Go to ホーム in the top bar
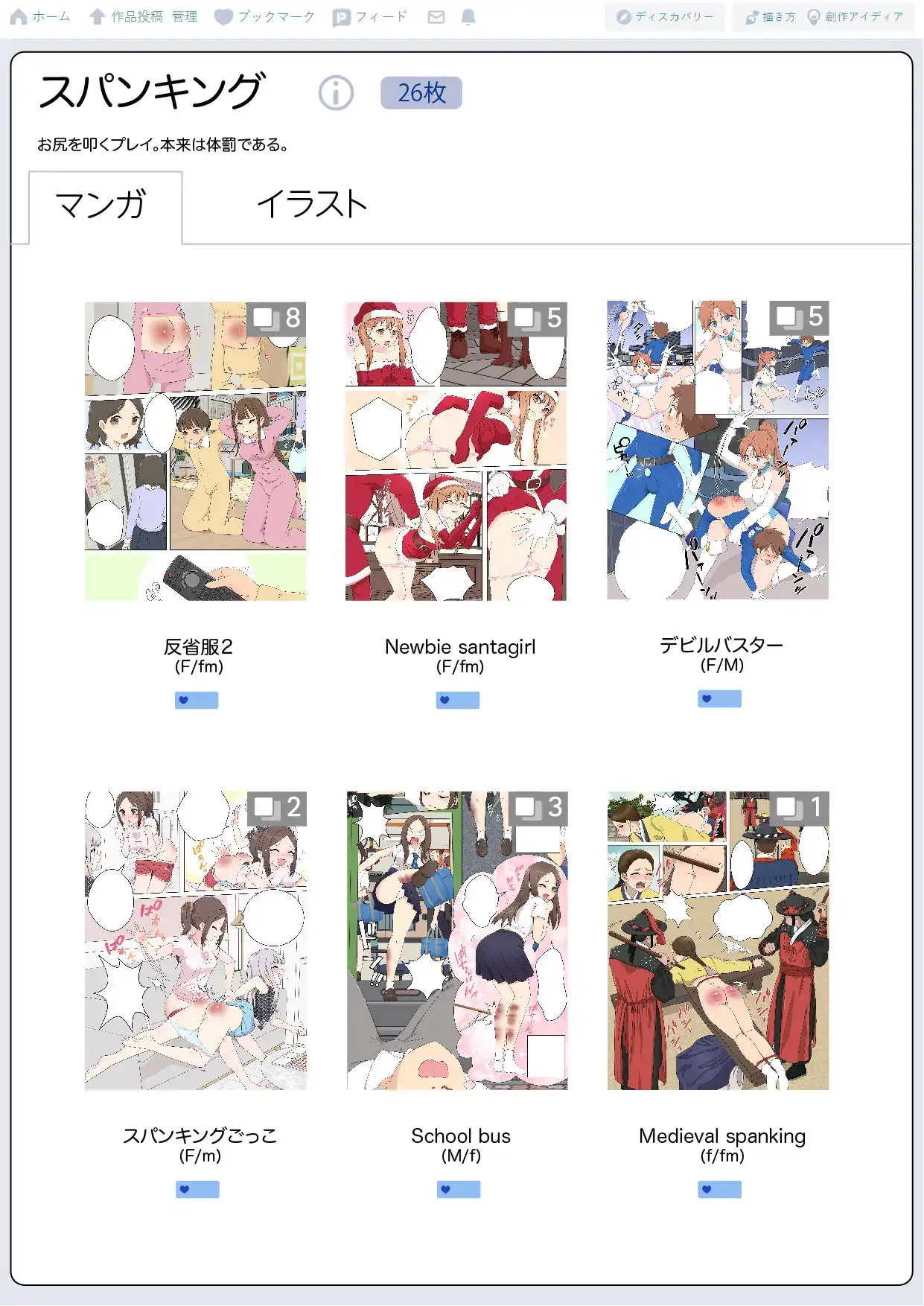 coord(40,16)
